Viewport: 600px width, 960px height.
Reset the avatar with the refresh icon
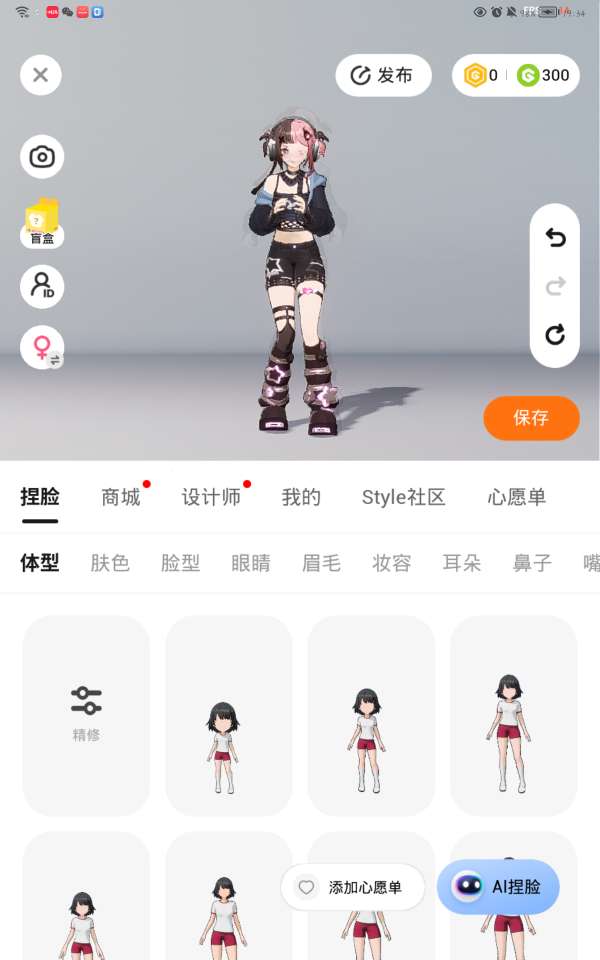point(555,335)
